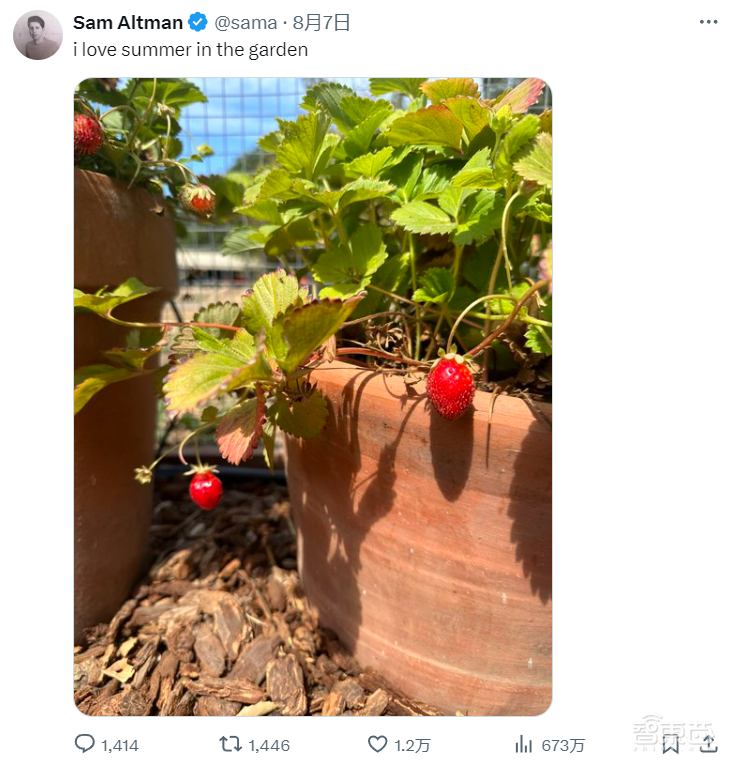The height and width of the screenshot is (768, 732).
Task: Tap the Sam Altman display name
Action: click(x=127, y=22)
